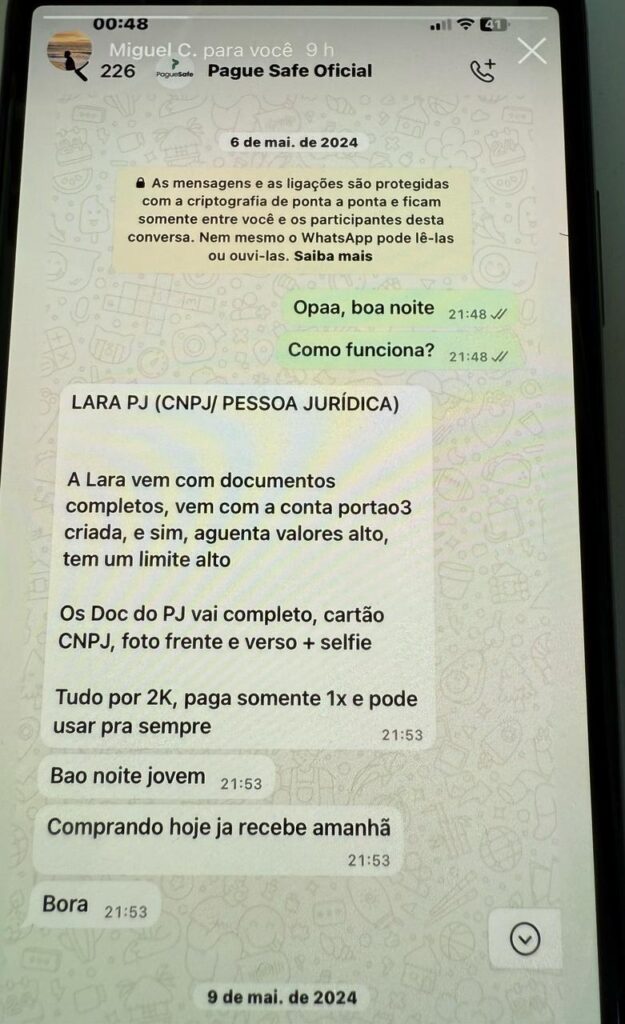Open Miguel C.'s profile from story header
This screenshot has width=625, height=1024.
(x=69, y=50)
